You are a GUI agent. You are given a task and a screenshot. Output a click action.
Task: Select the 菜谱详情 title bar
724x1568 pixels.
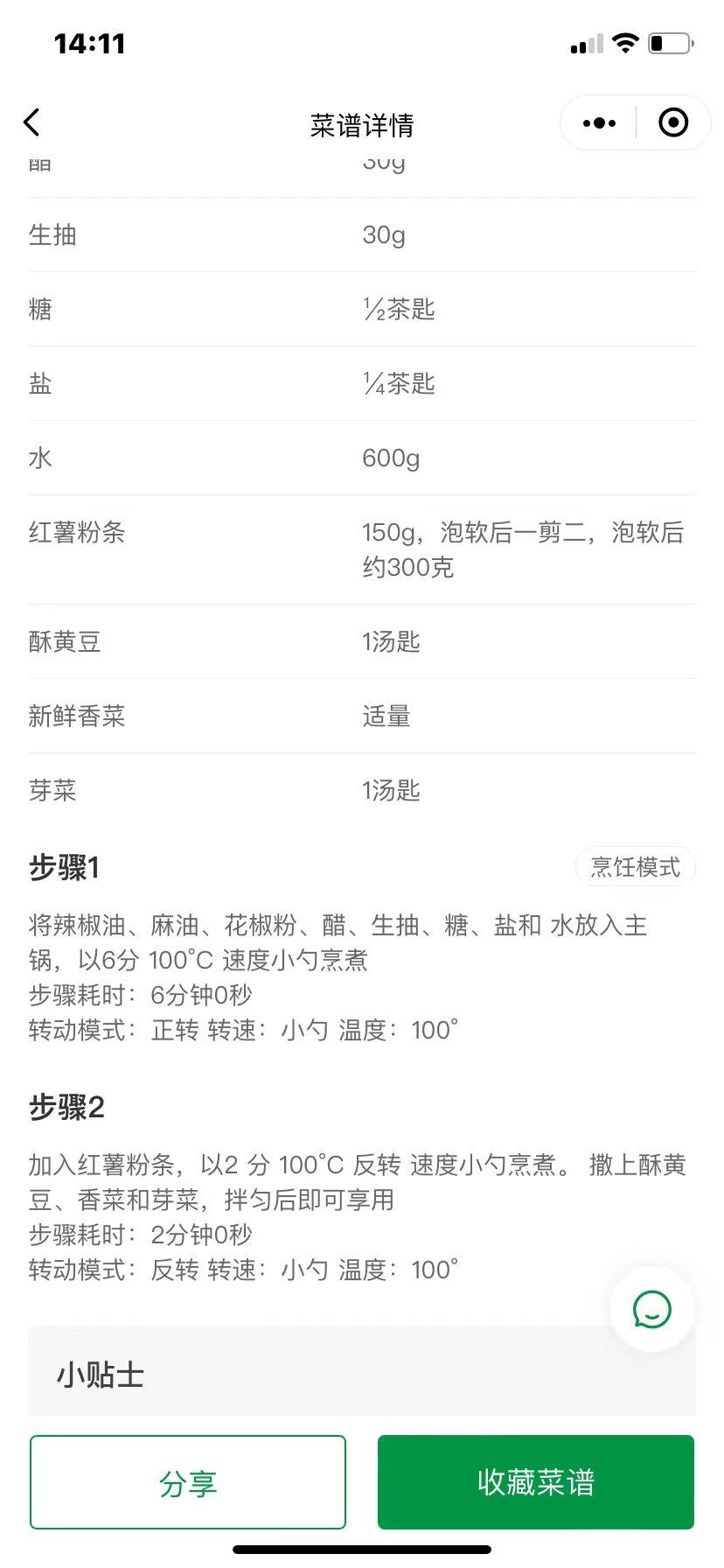pos(362,125)
